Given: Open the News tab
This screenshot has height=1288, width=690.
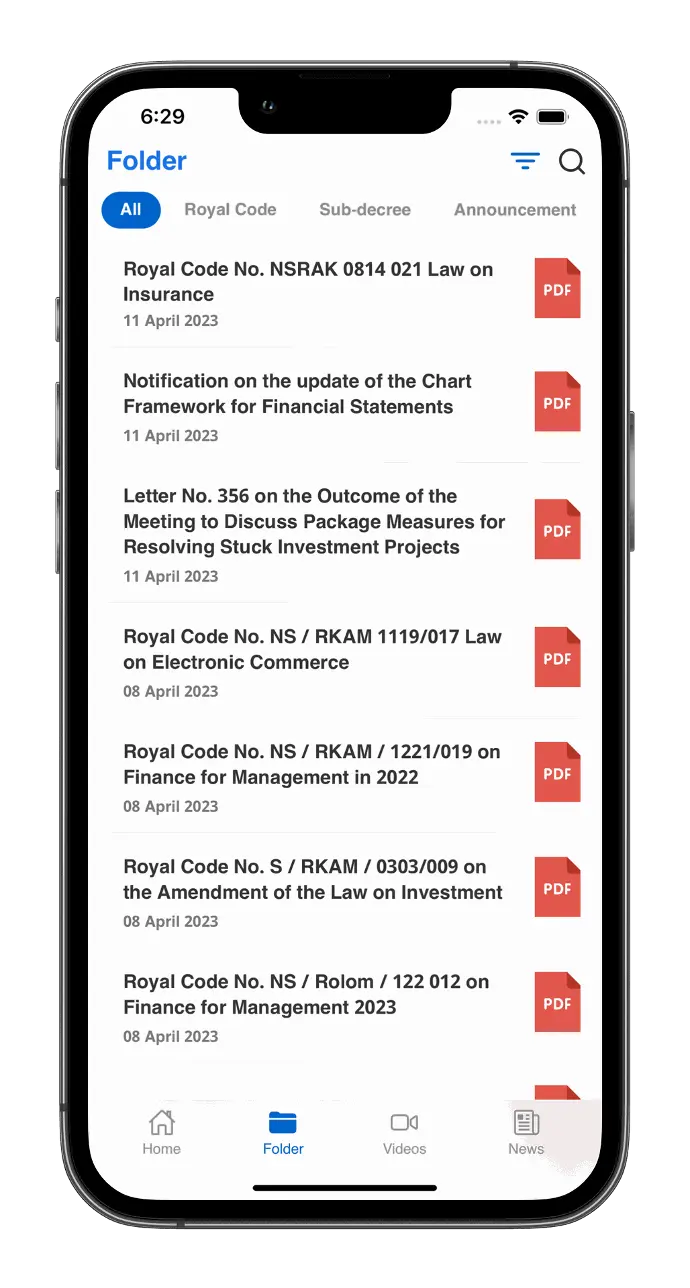Looking at the screenshot, I should point(526,1132).
